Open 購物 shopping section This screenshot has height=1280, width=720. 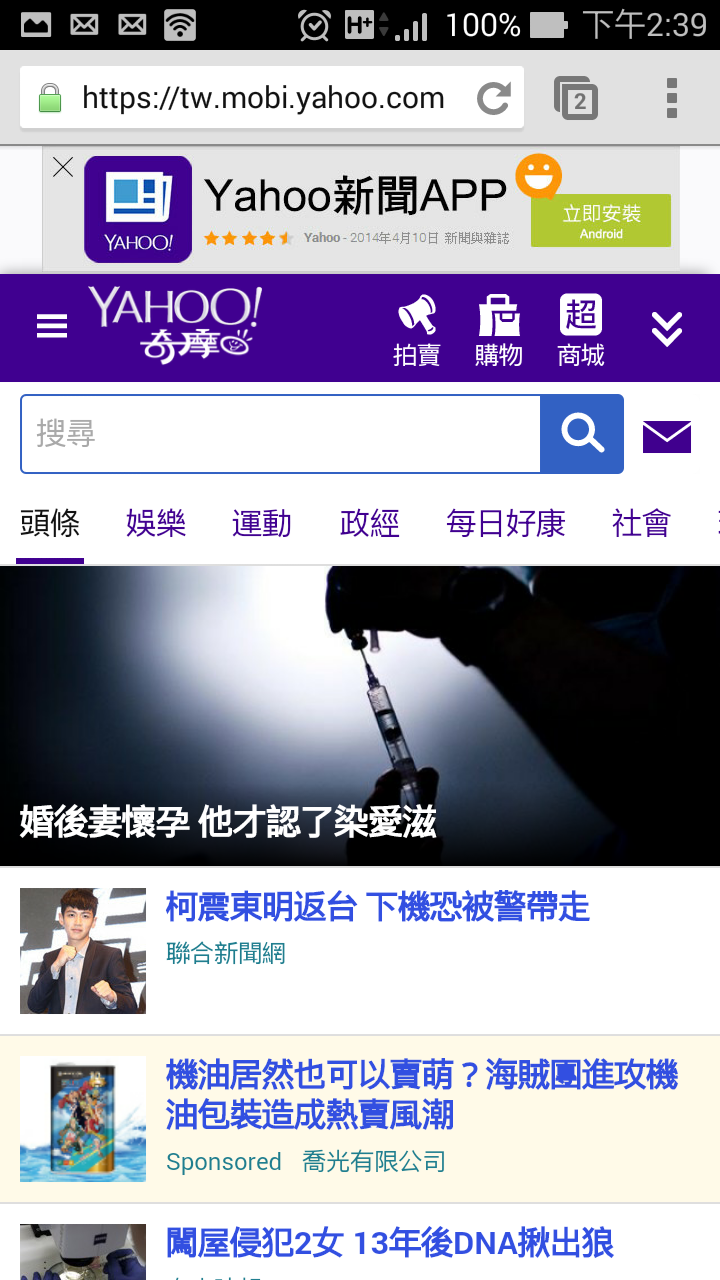click(x=499, y=330)
